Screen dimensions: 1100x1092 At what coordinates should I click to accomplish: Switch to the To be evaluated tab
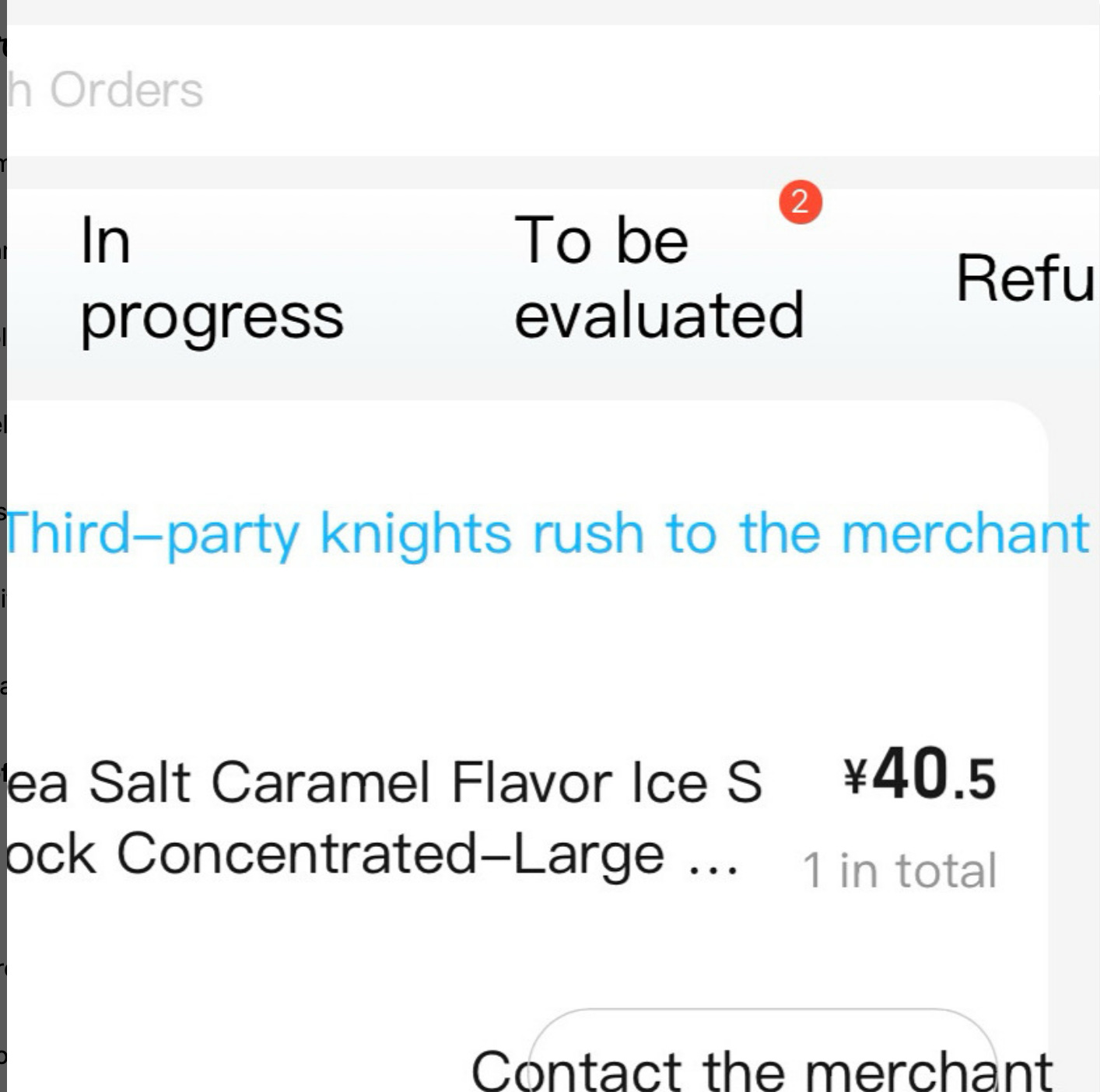tap(659, 277)
